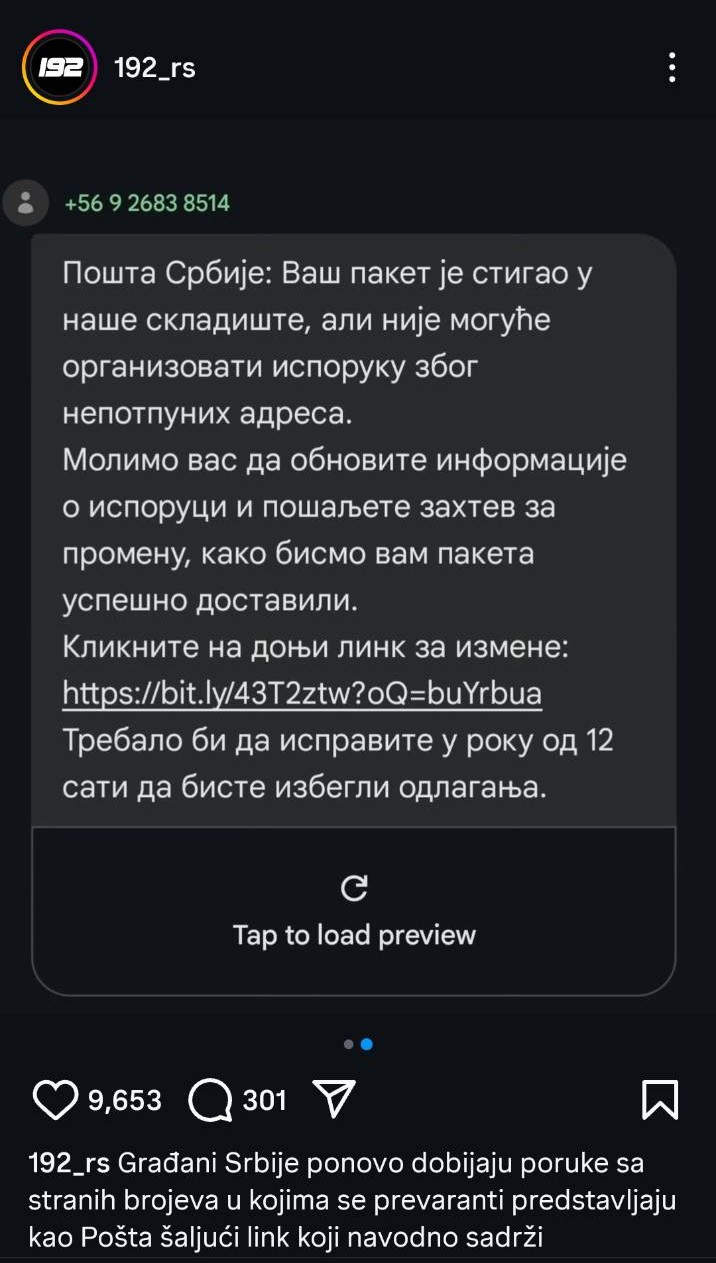Open the comments on this post
The image size is (716, 1263).
point(210,1100)
